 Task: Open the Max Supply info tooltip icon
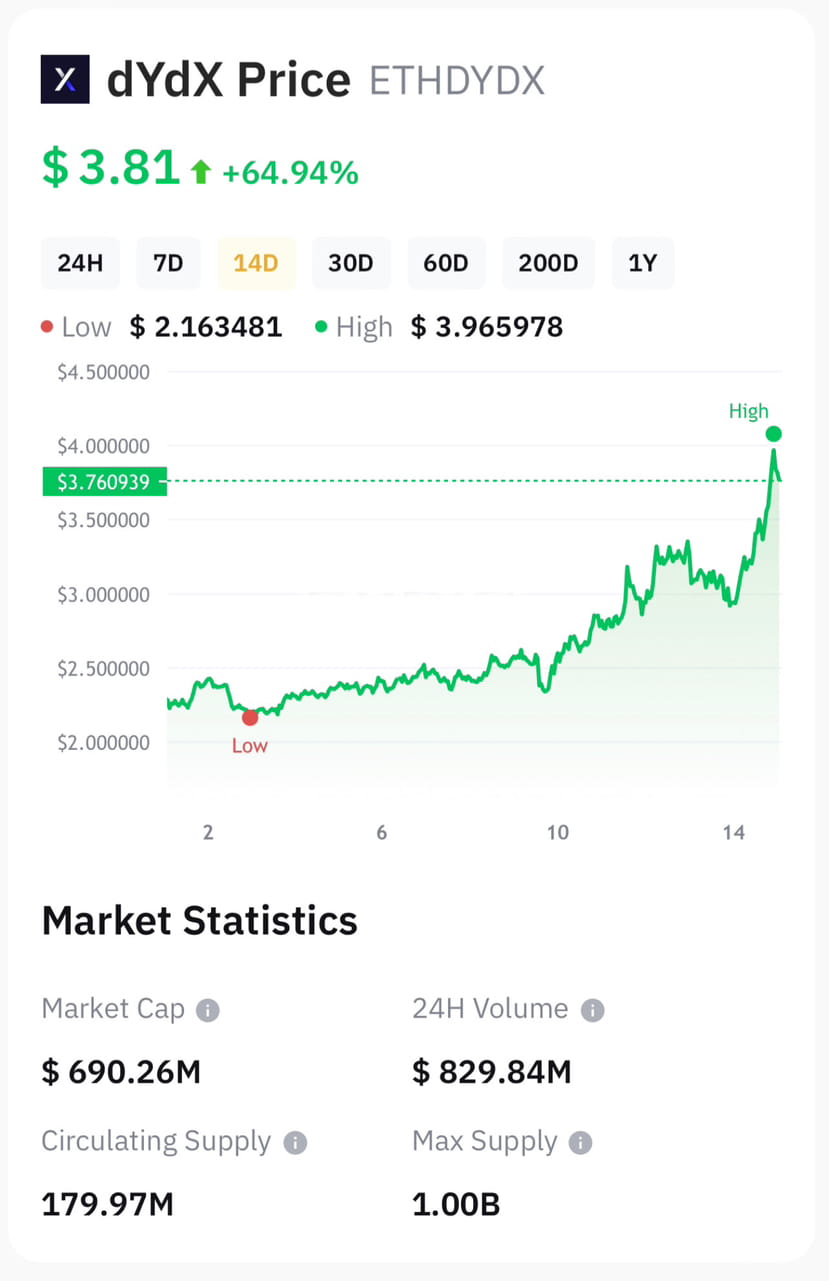(579, 1142)
